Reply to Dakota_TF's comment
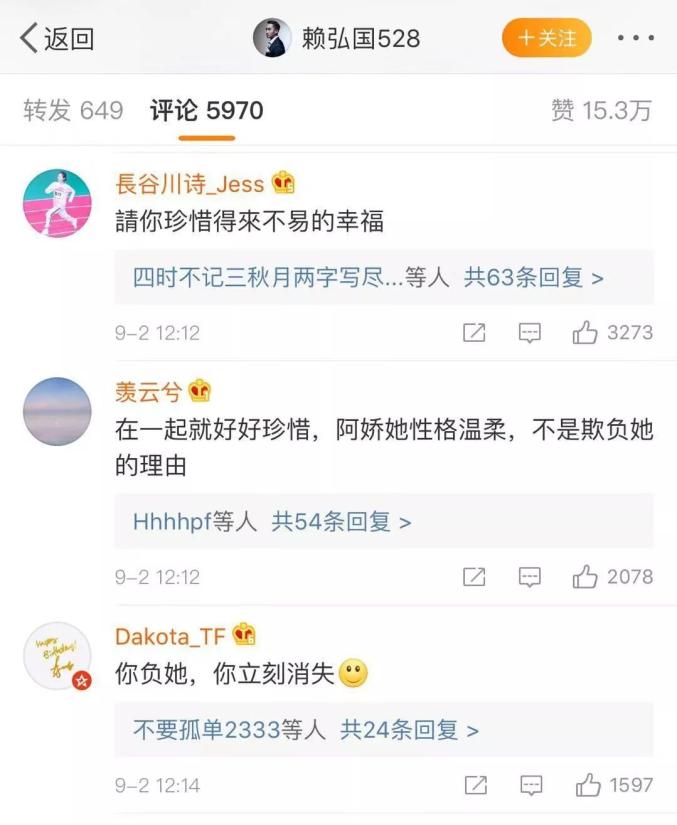 tap(529, 785)
